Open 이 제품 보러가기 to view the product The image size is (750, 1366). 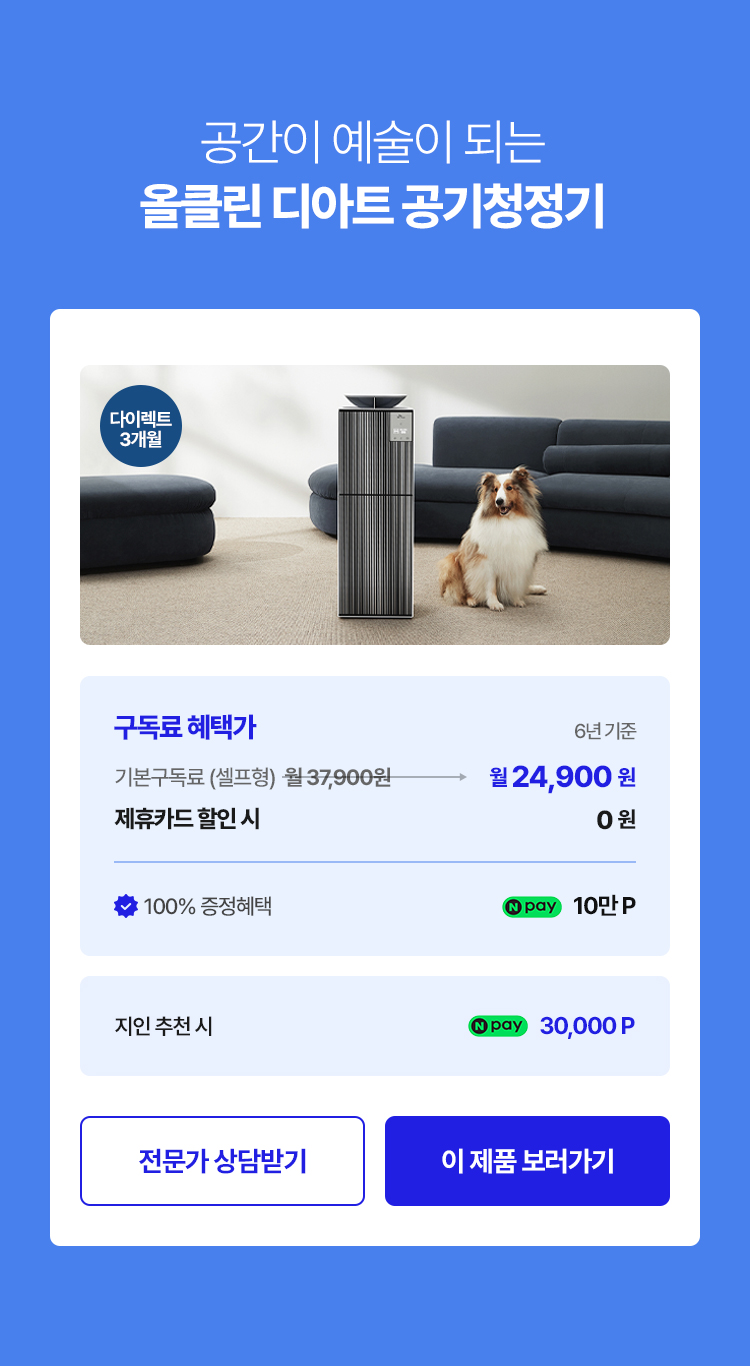tap(527, 1161)
